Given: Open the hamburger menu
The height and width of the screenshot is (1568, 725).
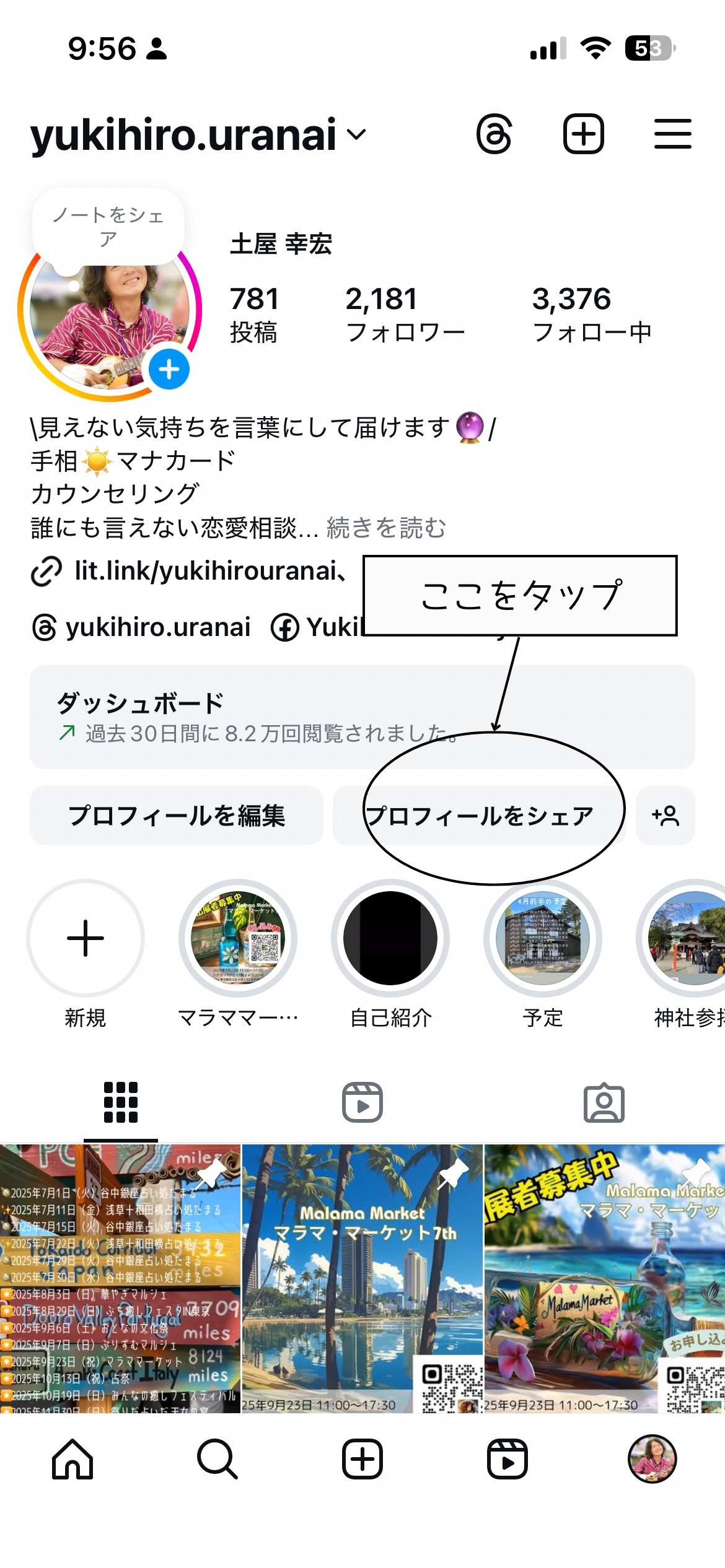Looking at the screenshot, I should [x=672, y=134].
